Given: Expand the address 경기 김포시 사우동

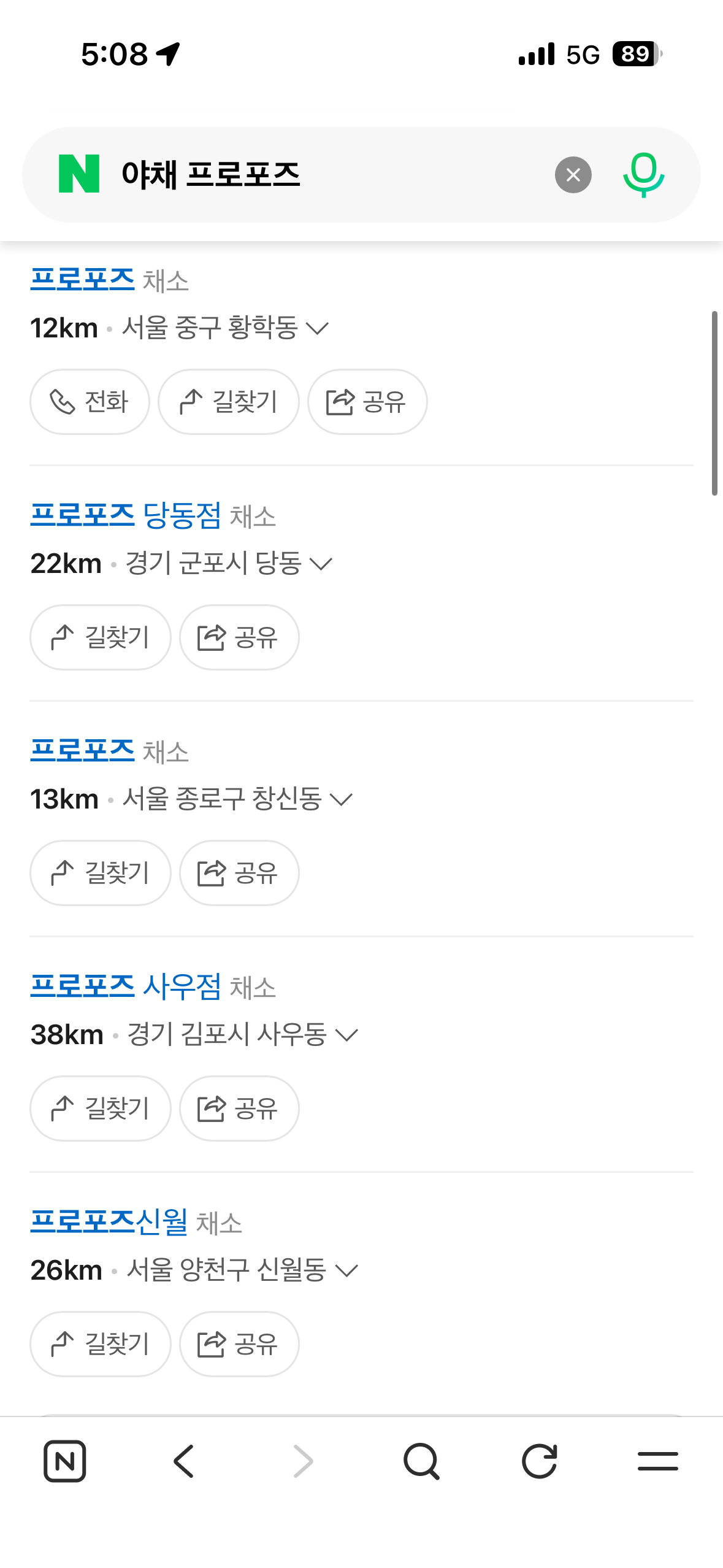Looking at the screenshot, I should tap(243, 1034).
